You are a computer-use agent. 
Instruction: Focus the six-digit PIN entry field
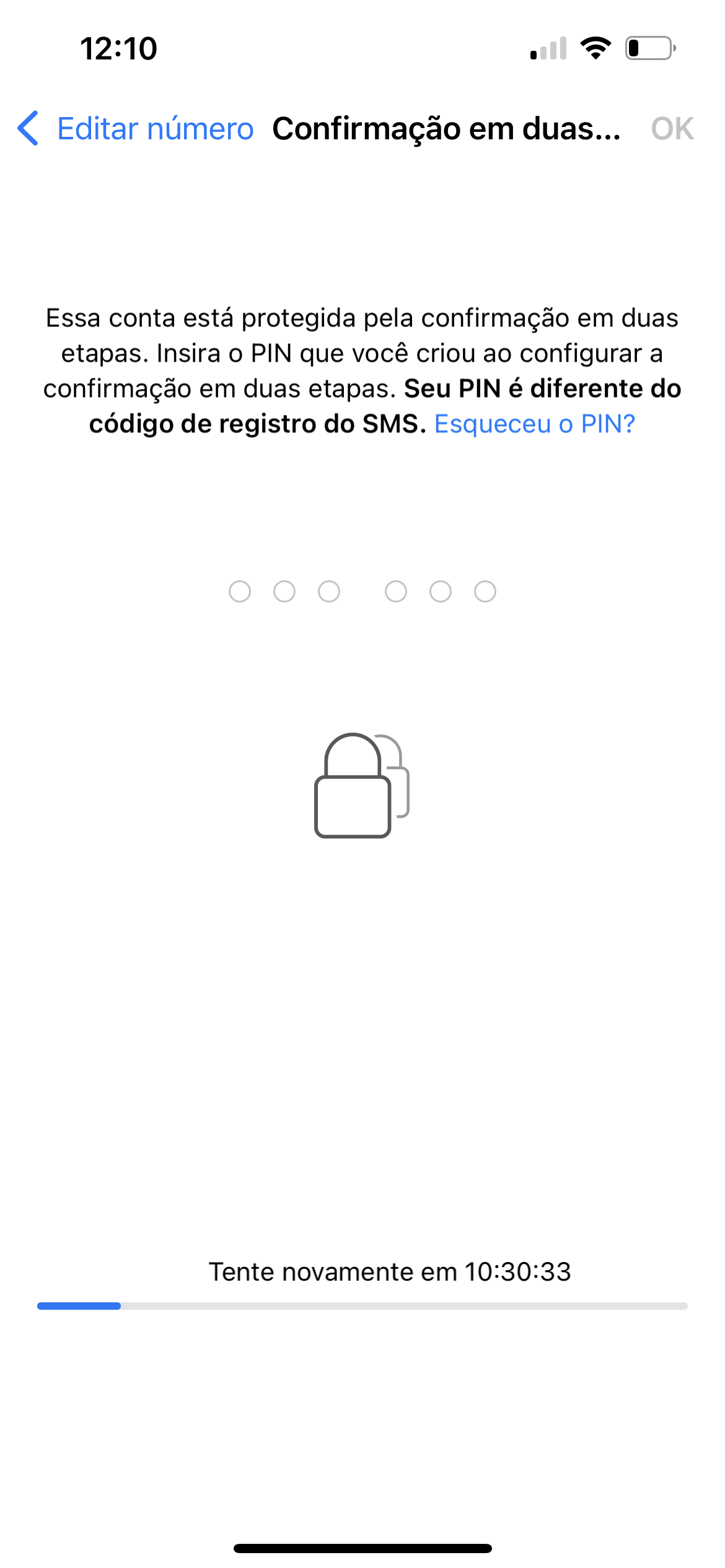(362, 591)
